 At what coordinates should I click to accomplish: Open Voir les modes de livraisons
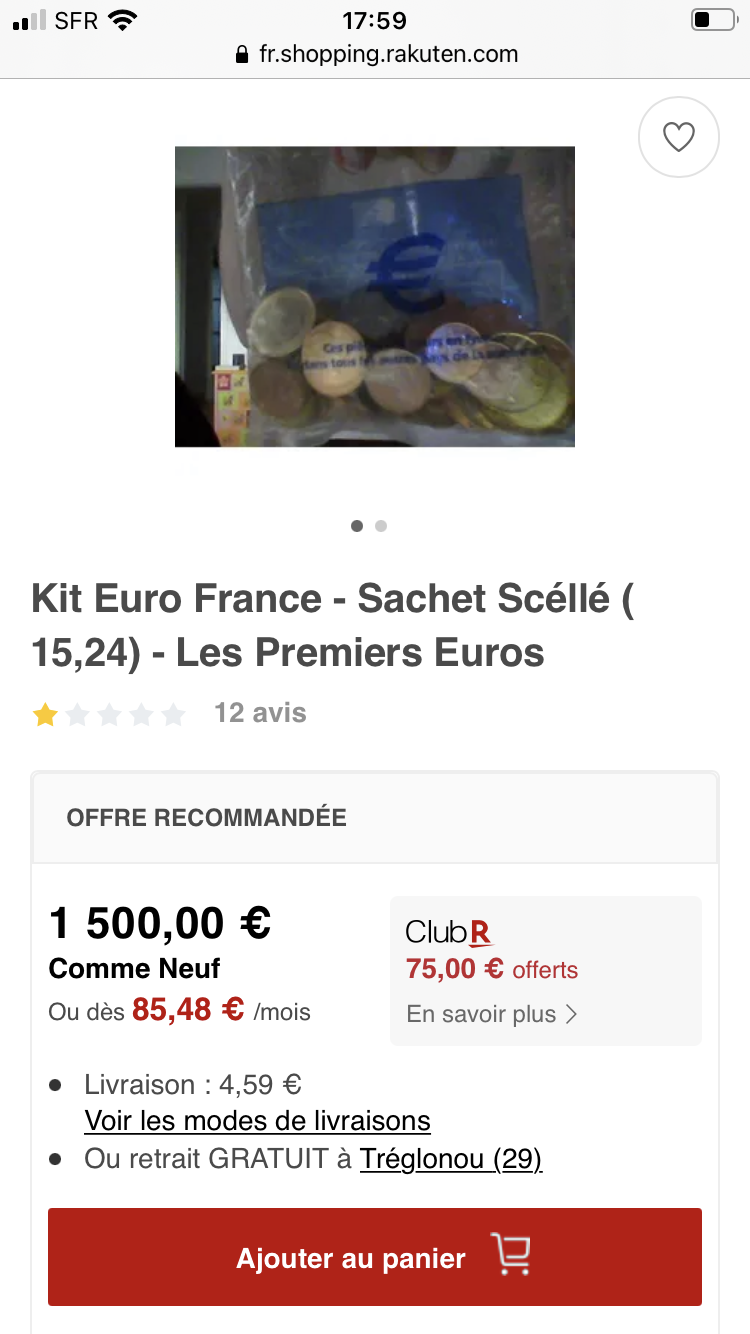(257, 1121)
